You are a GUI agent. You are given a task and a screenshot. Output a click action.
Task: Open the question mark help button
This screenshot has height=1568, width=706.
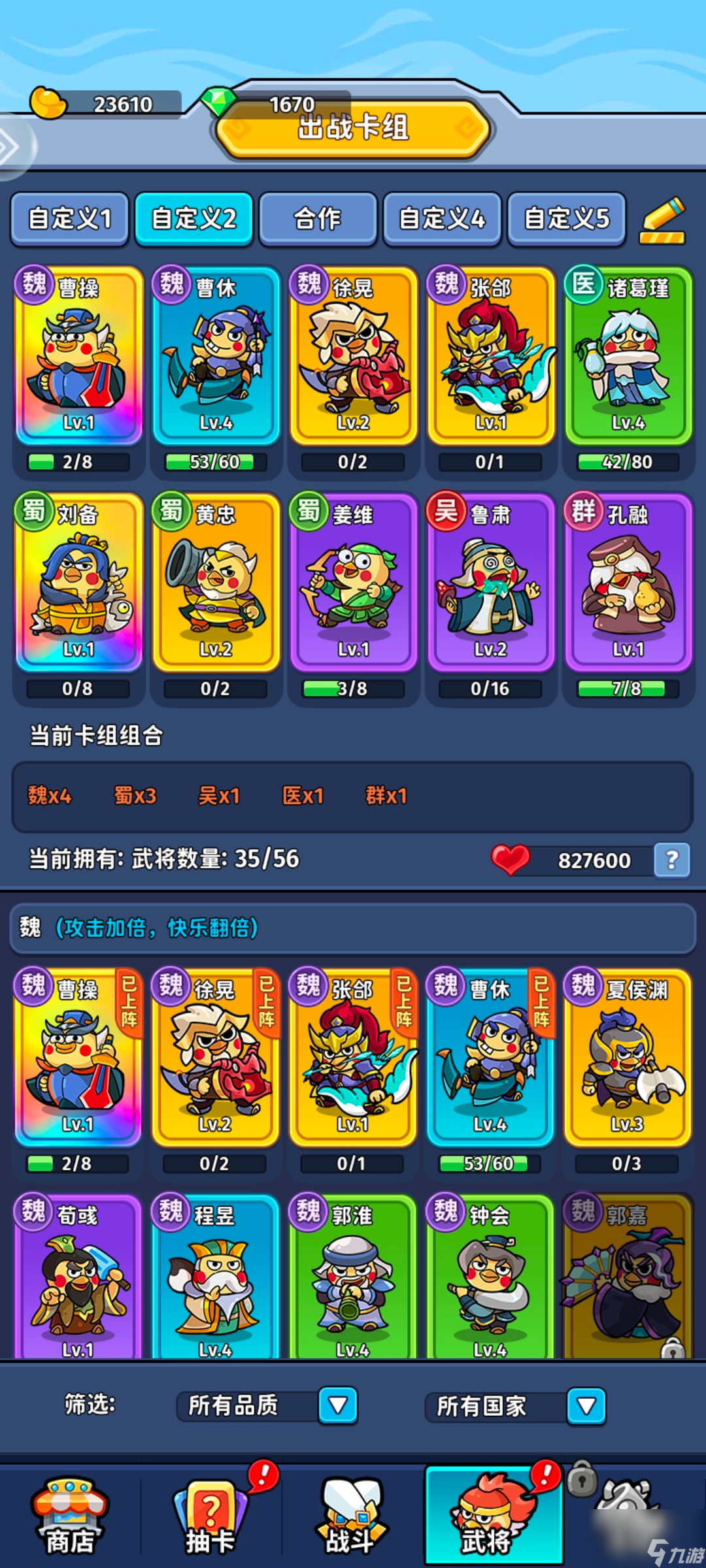coord(671,860)
